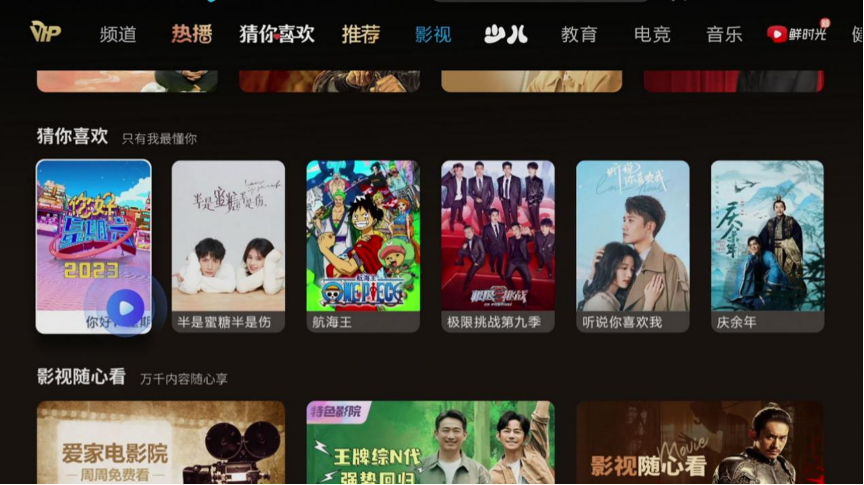Open the 推荐 tab
This screenshot has height=485, width=864.
pyautogui.click(x=361, y=34)
